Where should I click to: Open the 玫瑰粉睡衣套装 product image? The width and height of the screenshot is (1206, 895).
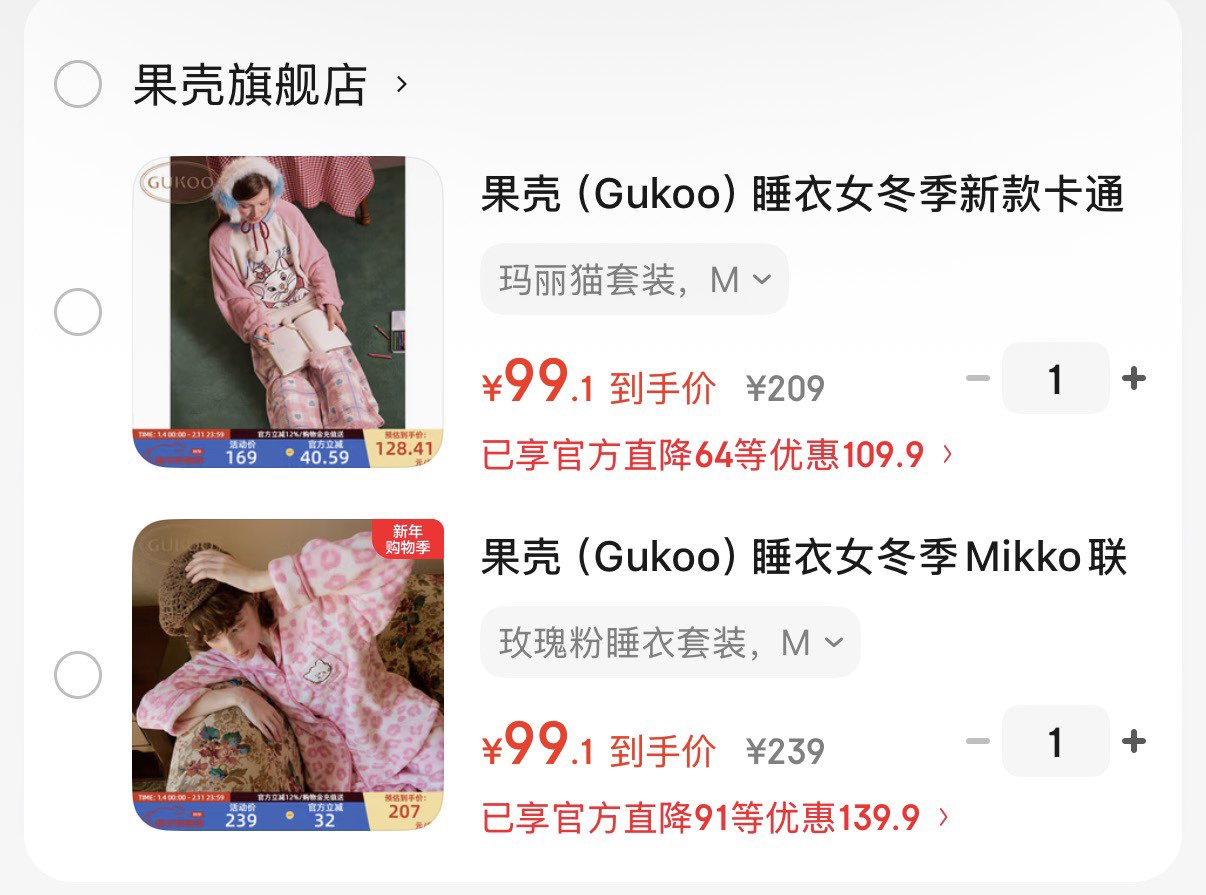(x=288, y=674)
